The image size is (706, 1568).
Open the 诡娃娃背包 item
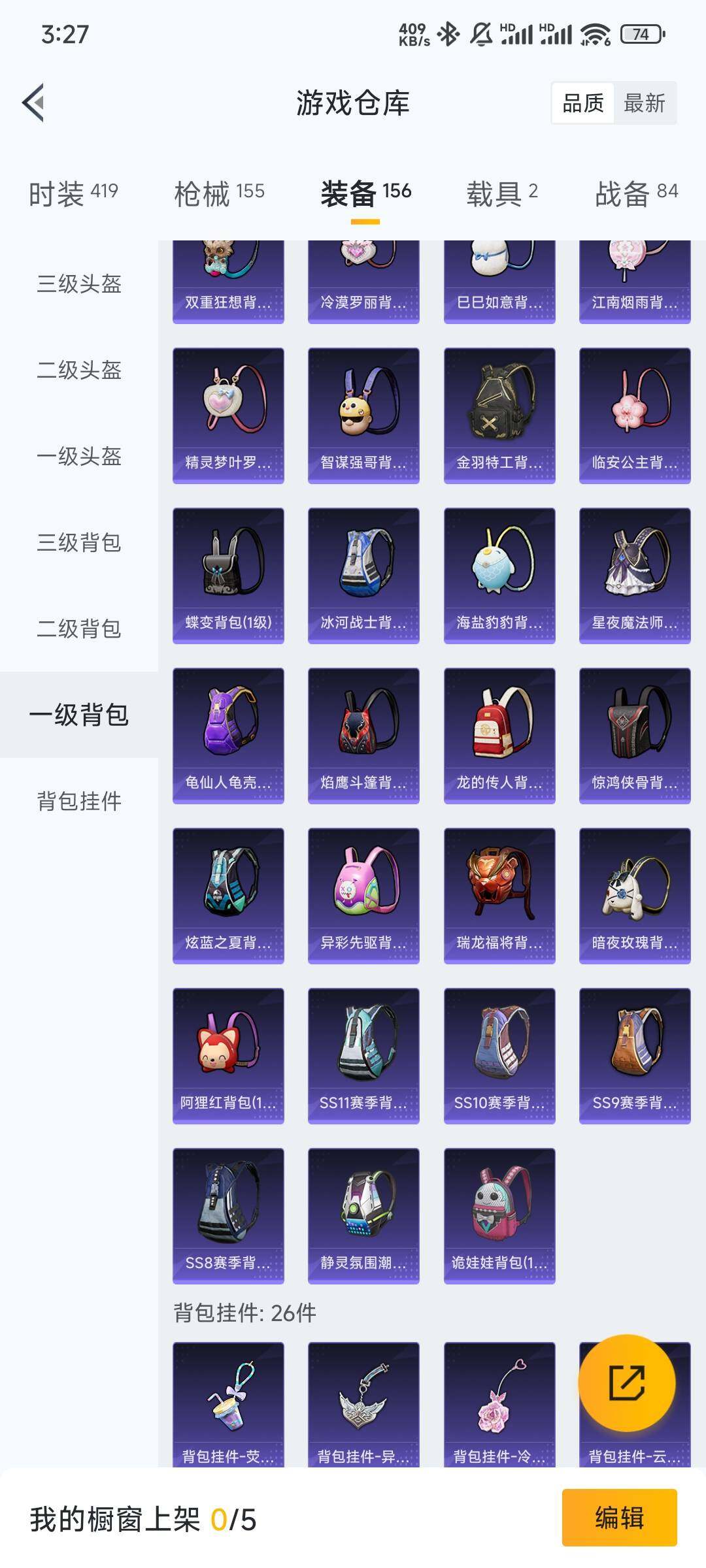[x=499, y=1216]
